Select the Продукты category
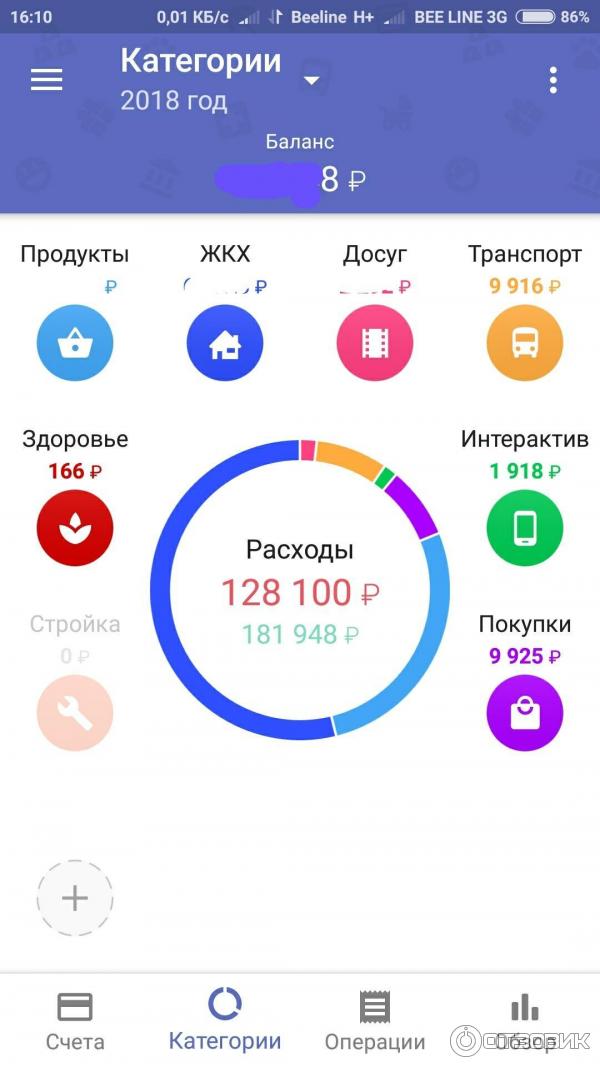This screenshot has height=1067, width=600. pos(75,343)
